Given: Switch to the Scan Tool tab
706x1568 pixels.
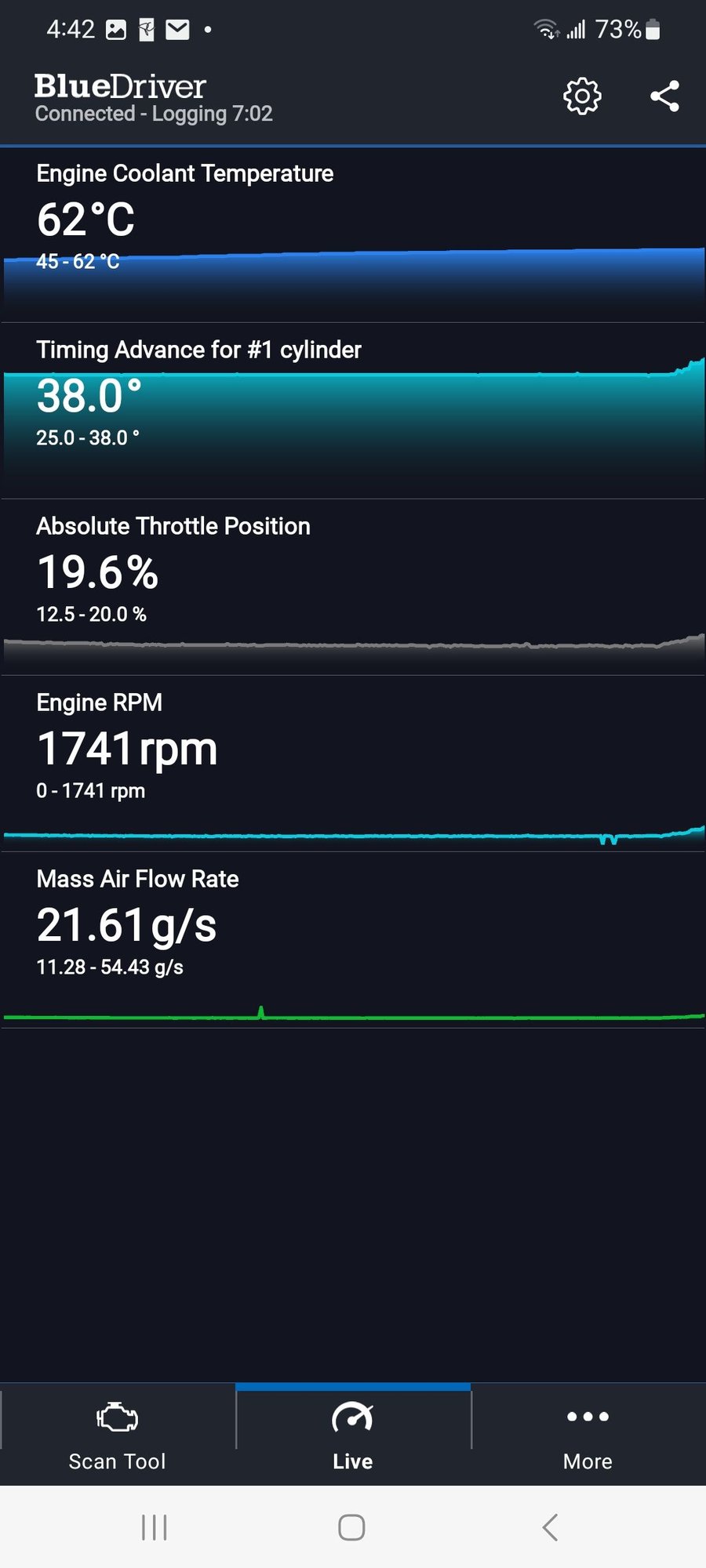Looking at the screenshot, I should point(118,1434).
